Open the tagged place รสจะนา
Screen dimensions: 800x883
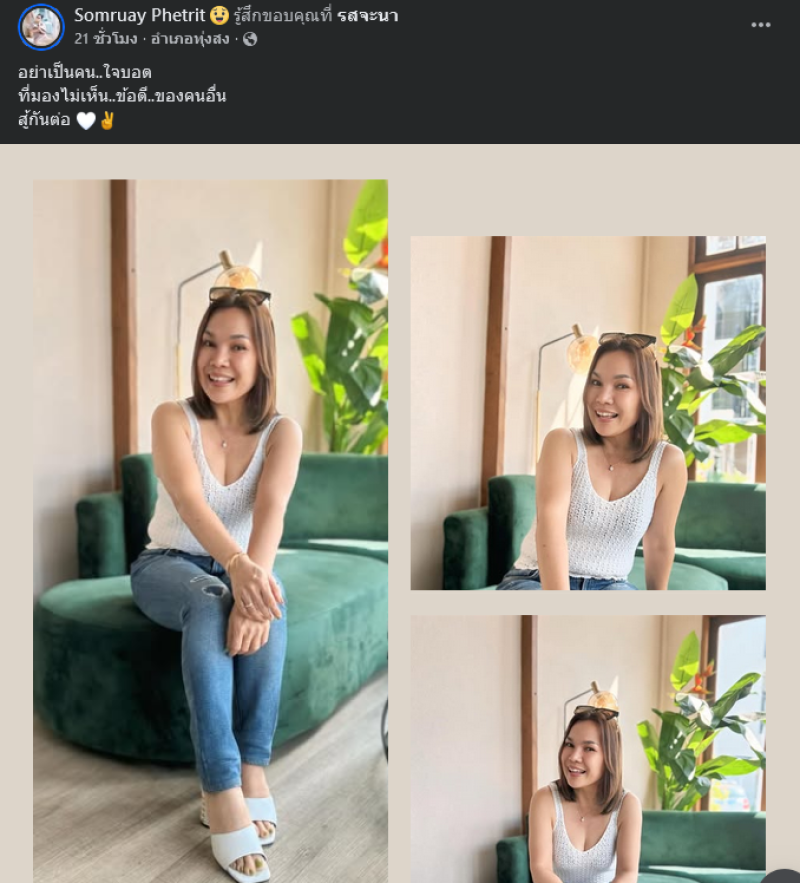tap(367, 16)
